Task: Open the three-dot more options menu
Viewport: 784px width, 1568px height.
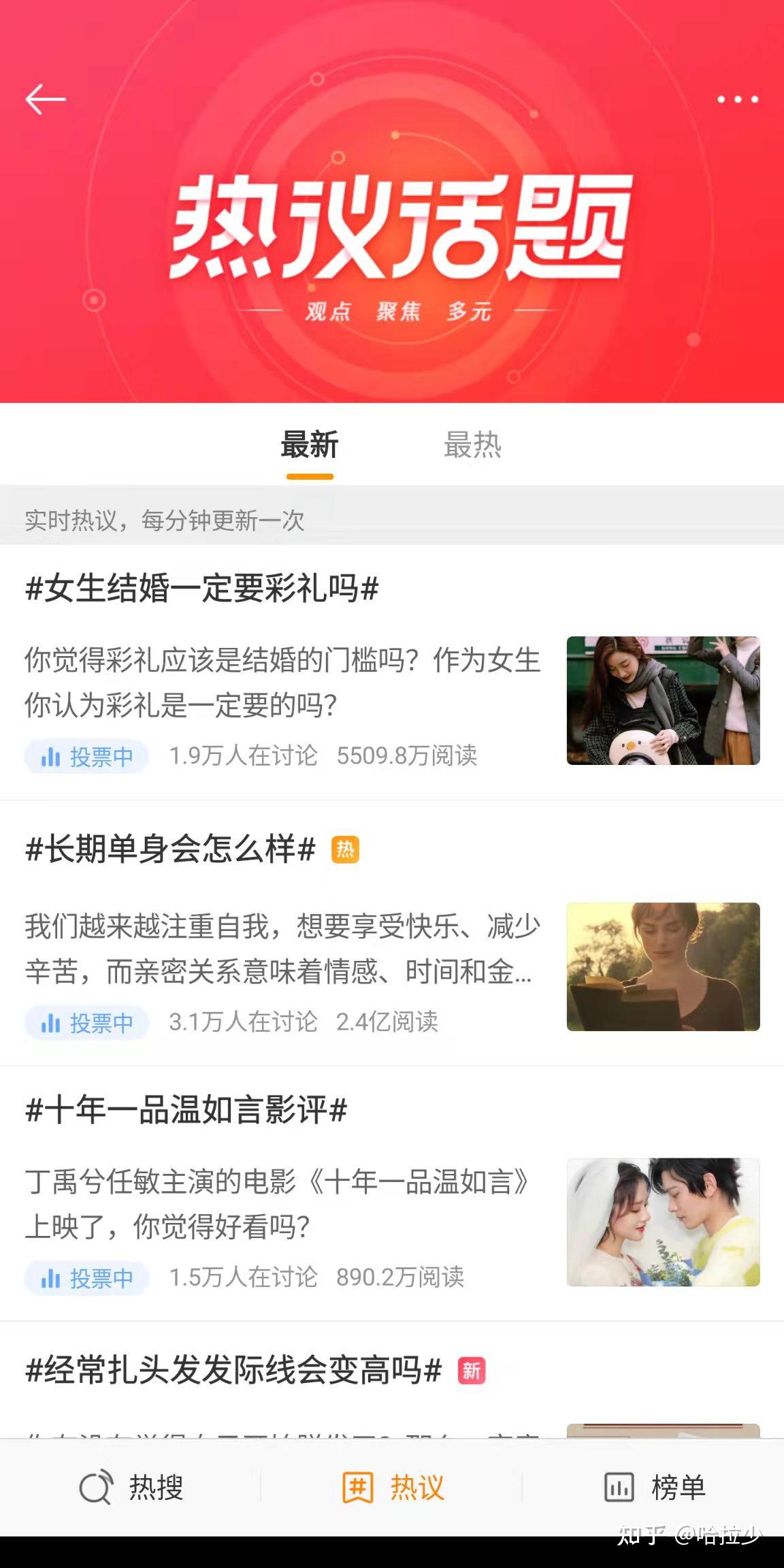Action: (x=735, y=99)
